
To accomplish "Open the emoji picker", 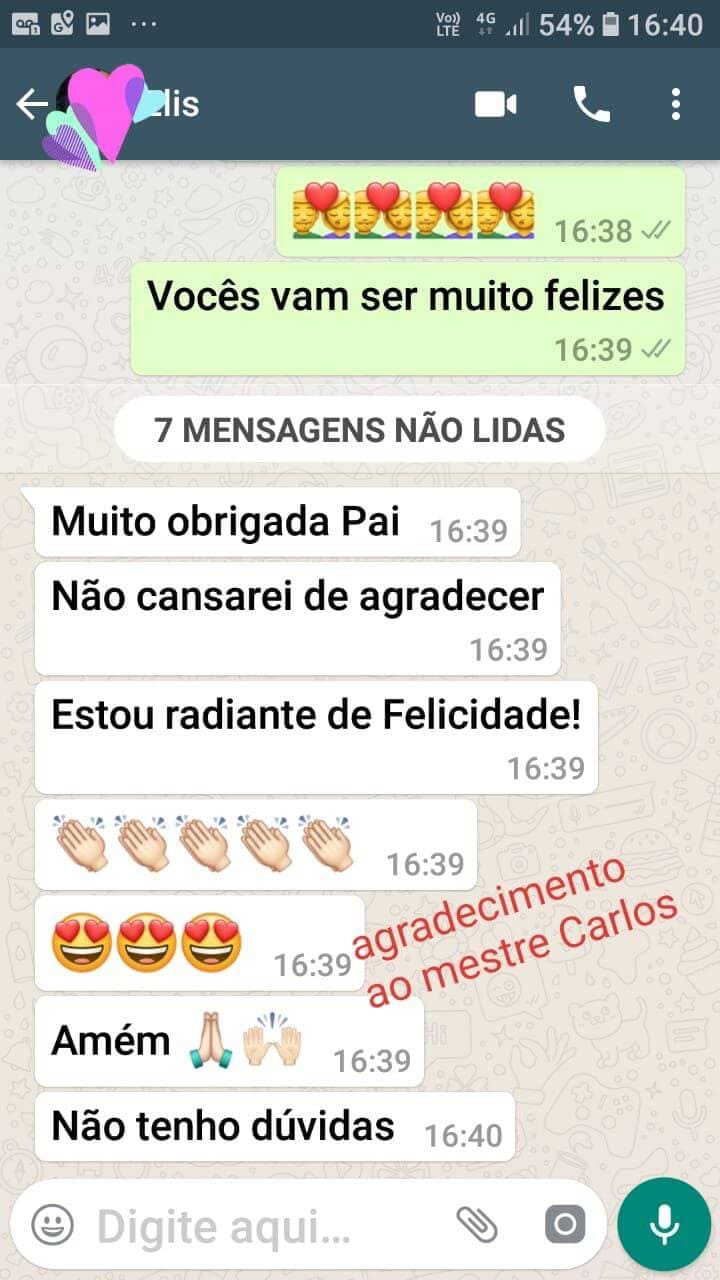I will click(52, 1224).
